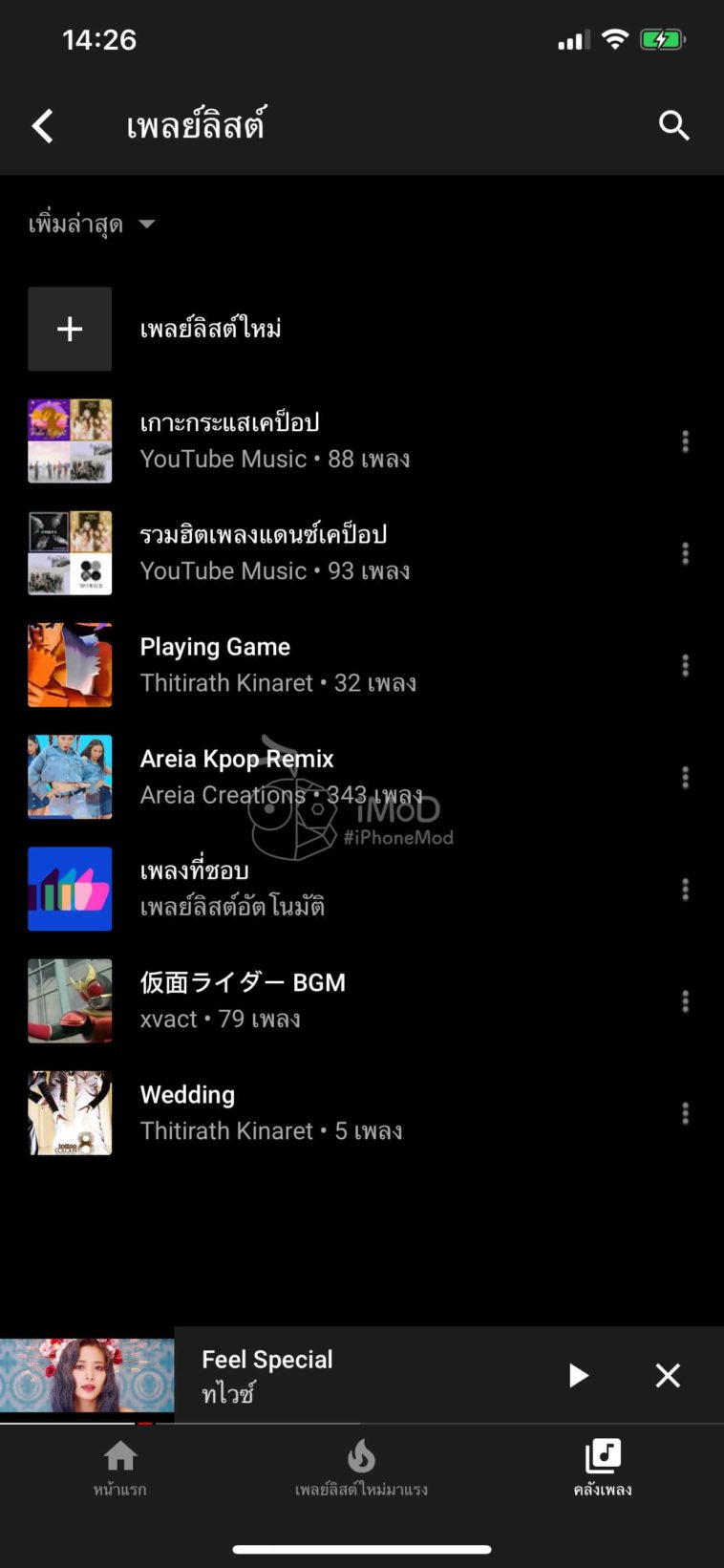Tap the plus icon to create a playlist
The width and height of the screenshot is (724, 1568).
click(x=69, y=329)
